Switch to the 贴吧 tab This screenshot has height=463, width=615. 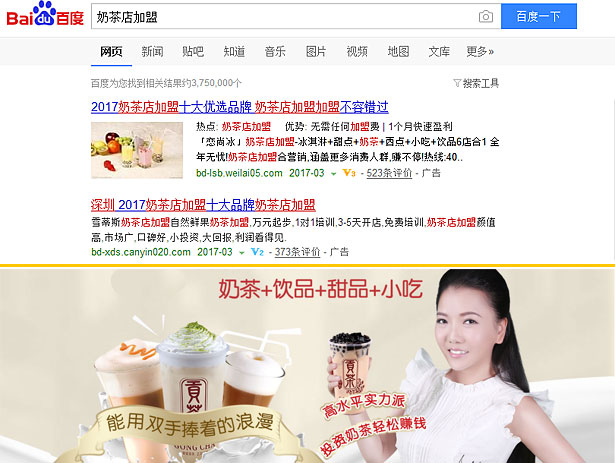(x=193, y=52)
